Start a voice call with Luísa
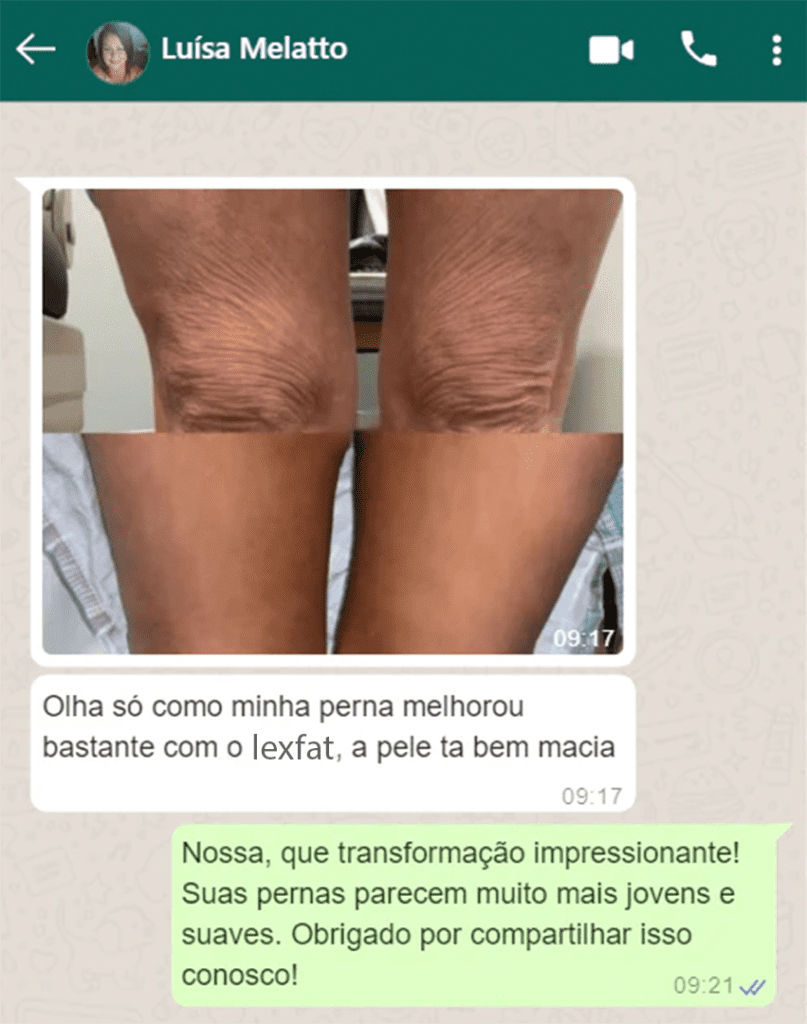Screen dimensions: 807x1024 [x=699, y=49]
